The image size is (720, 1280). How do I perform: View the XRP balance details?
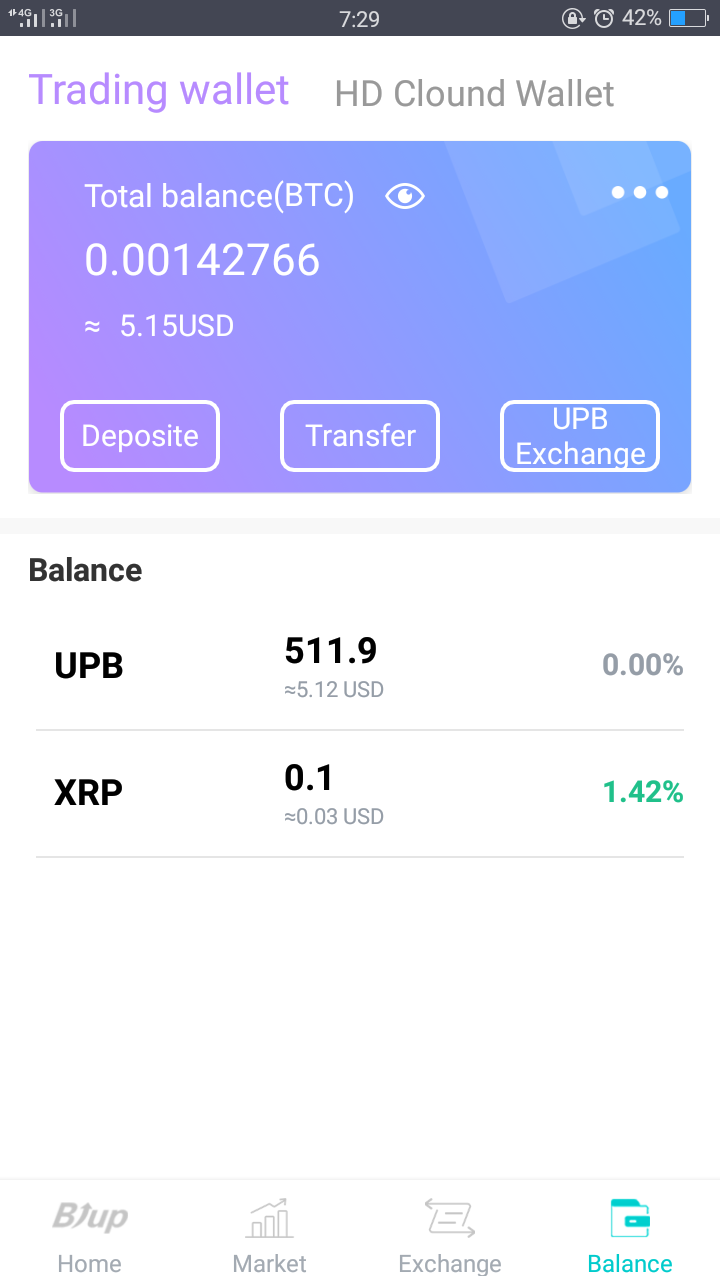[x=360, y=793]
